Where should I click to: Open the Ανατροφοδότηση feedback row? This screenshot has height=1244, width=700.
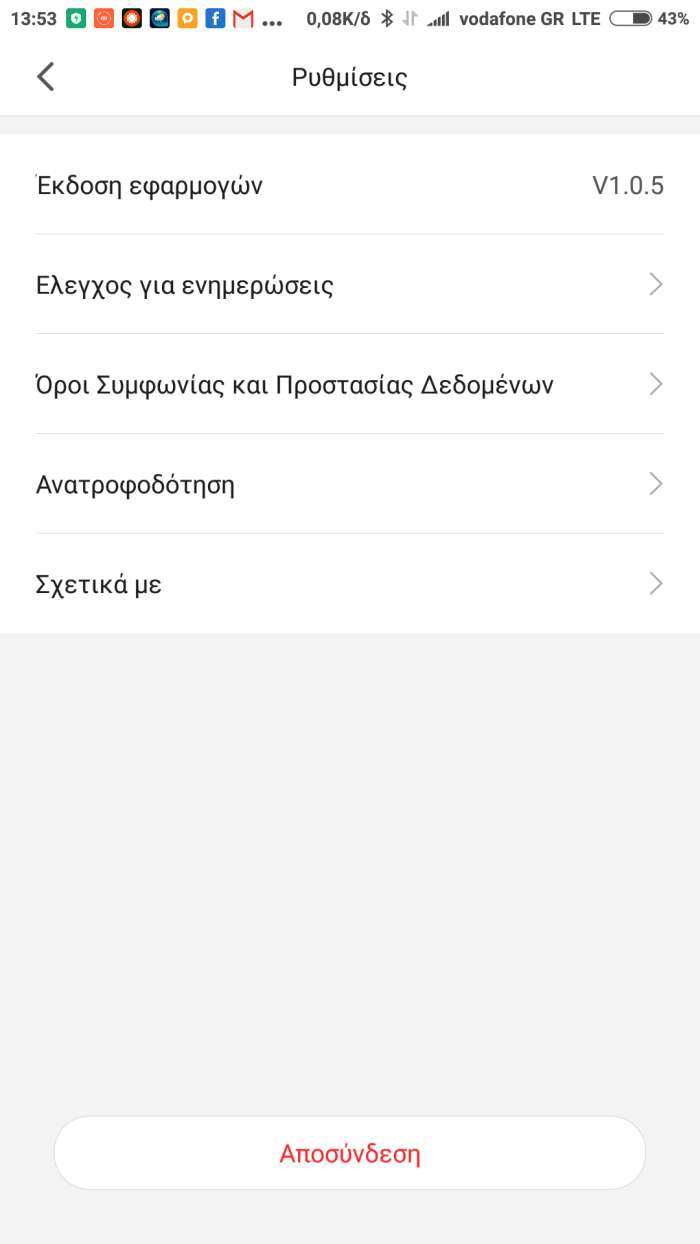(350, 485)
